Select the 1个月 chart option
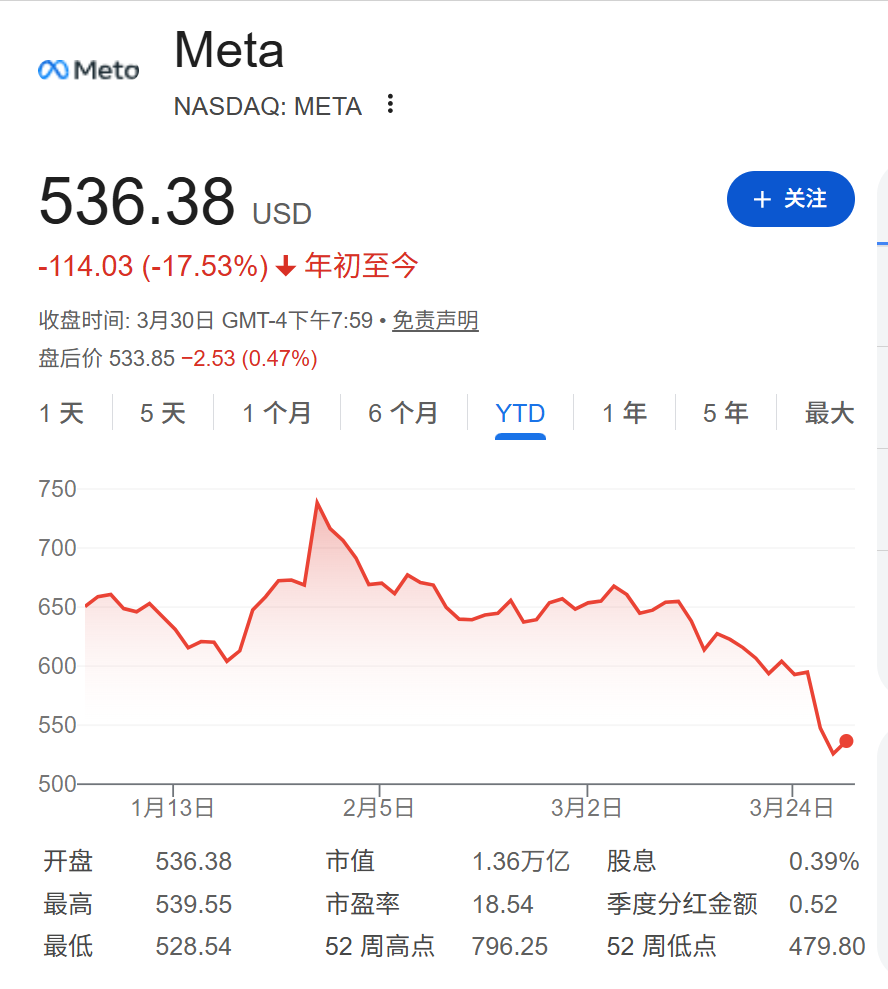 click(x=276, y=412)
